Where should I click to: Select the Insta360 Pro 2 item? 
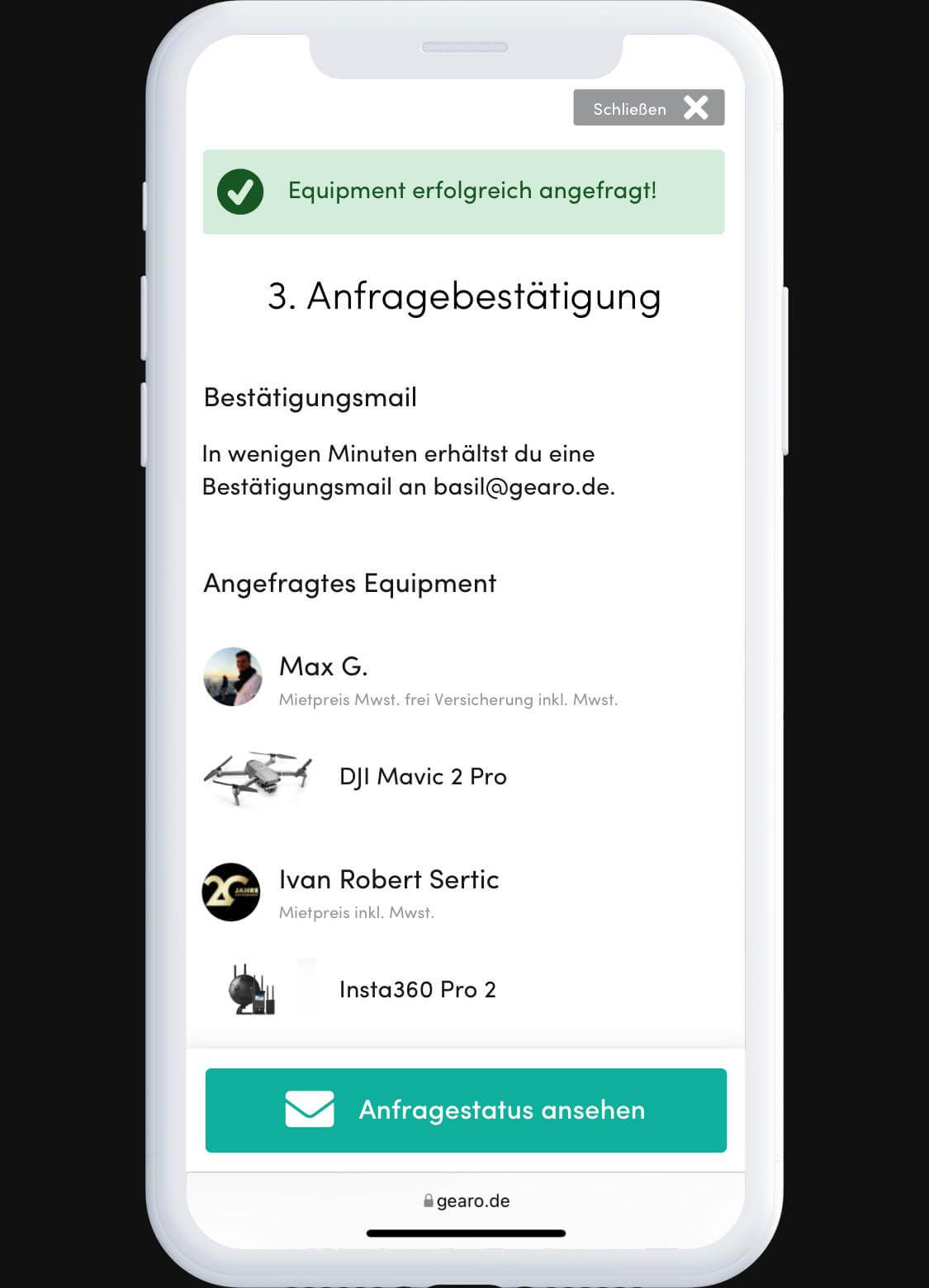point(417,990)
